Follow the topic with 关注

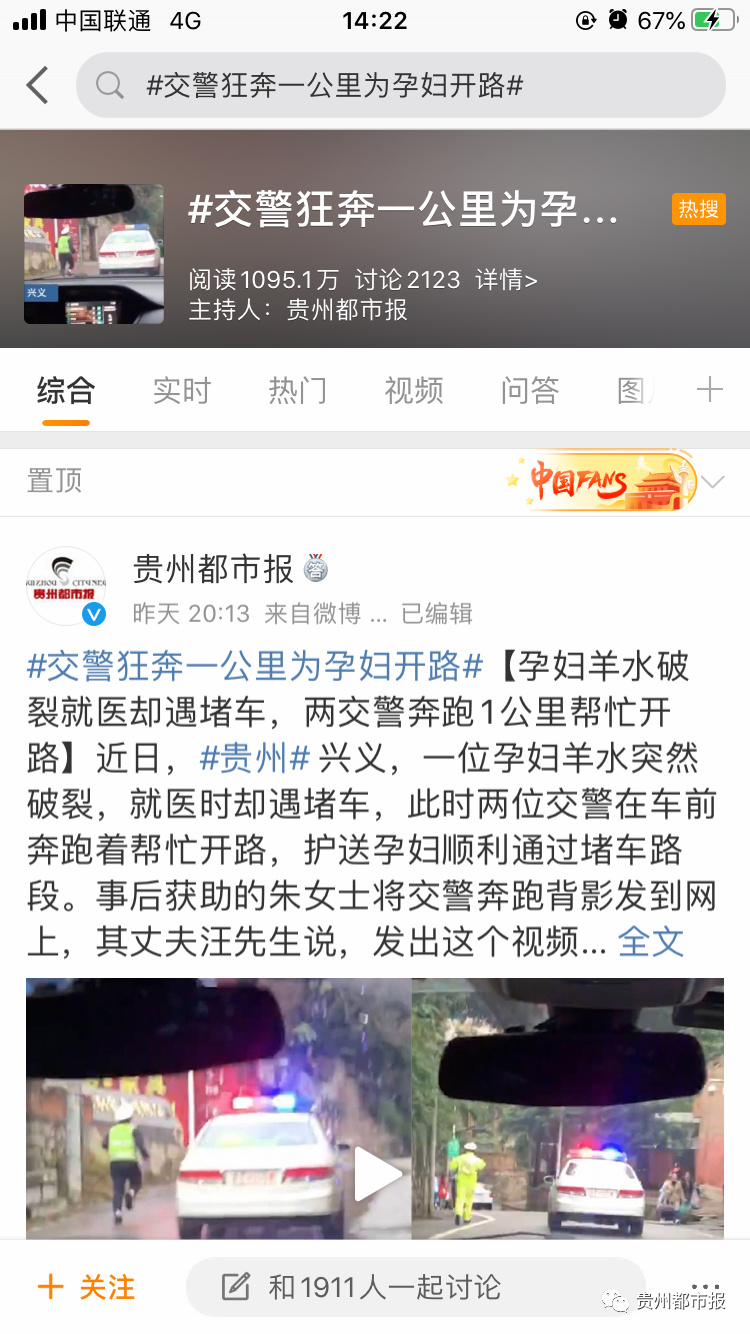pos(86,1287)
